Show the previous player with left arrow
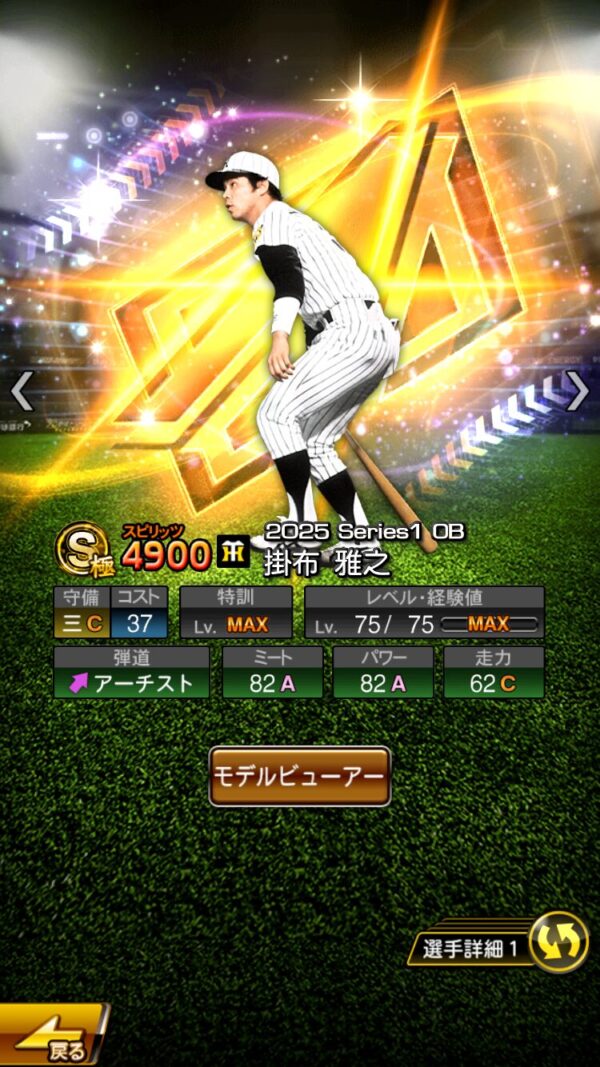600x1067 pixels. click(22, 392)
